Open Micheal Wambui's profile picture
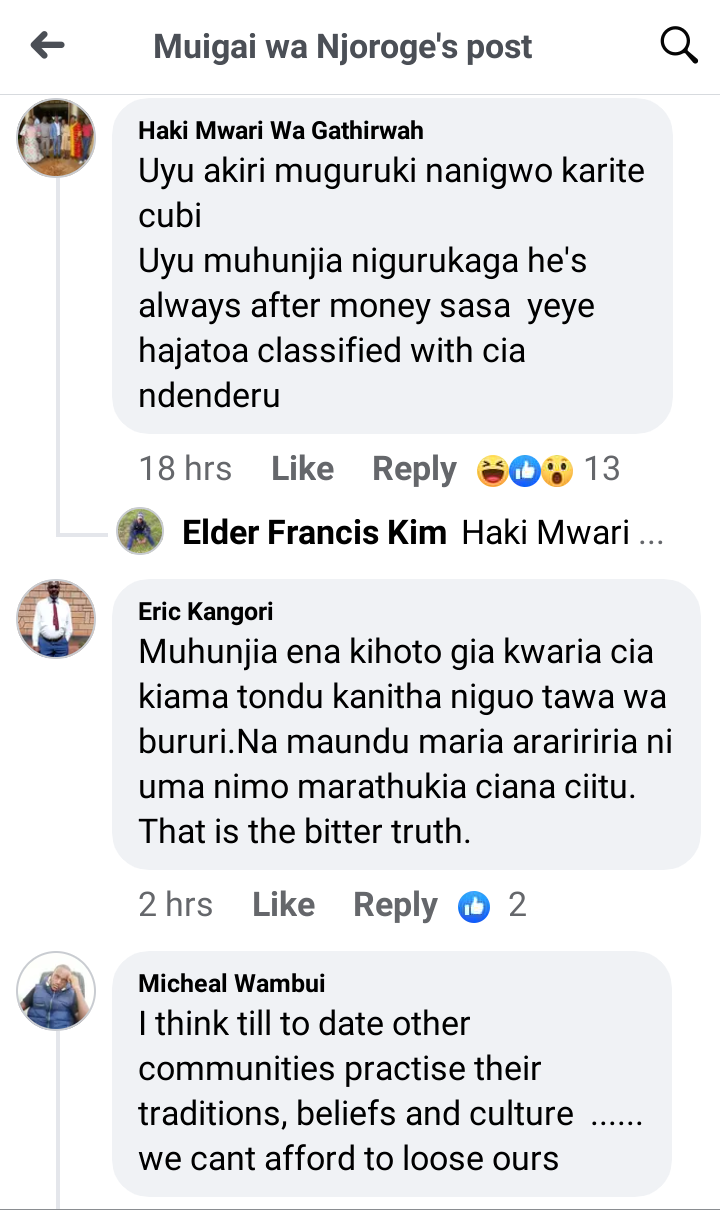The image size is (720, 1213). click(56, 991)
